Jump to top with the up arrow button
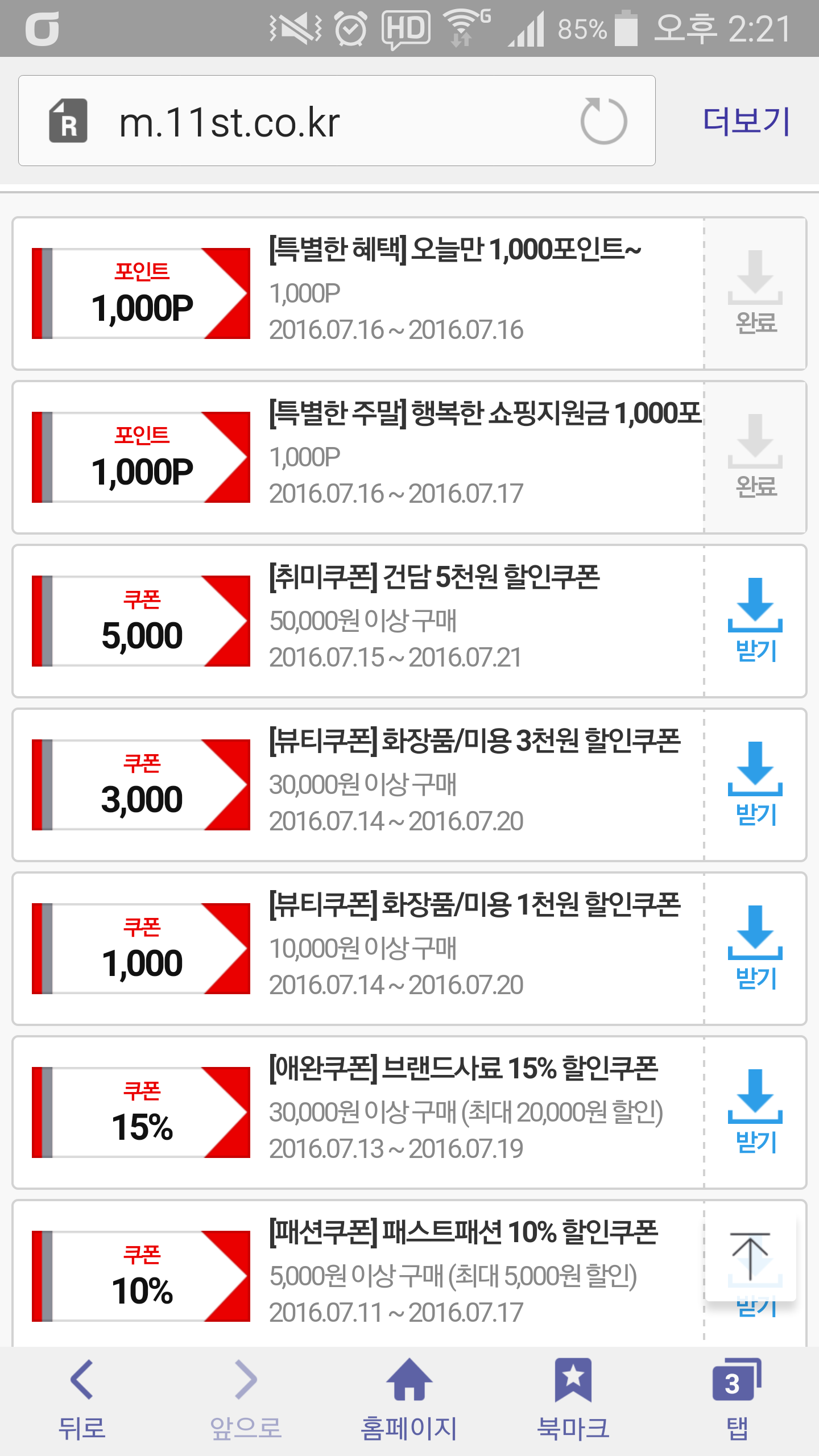The height and width of the screenshot is (1456, 819). 750,1258
